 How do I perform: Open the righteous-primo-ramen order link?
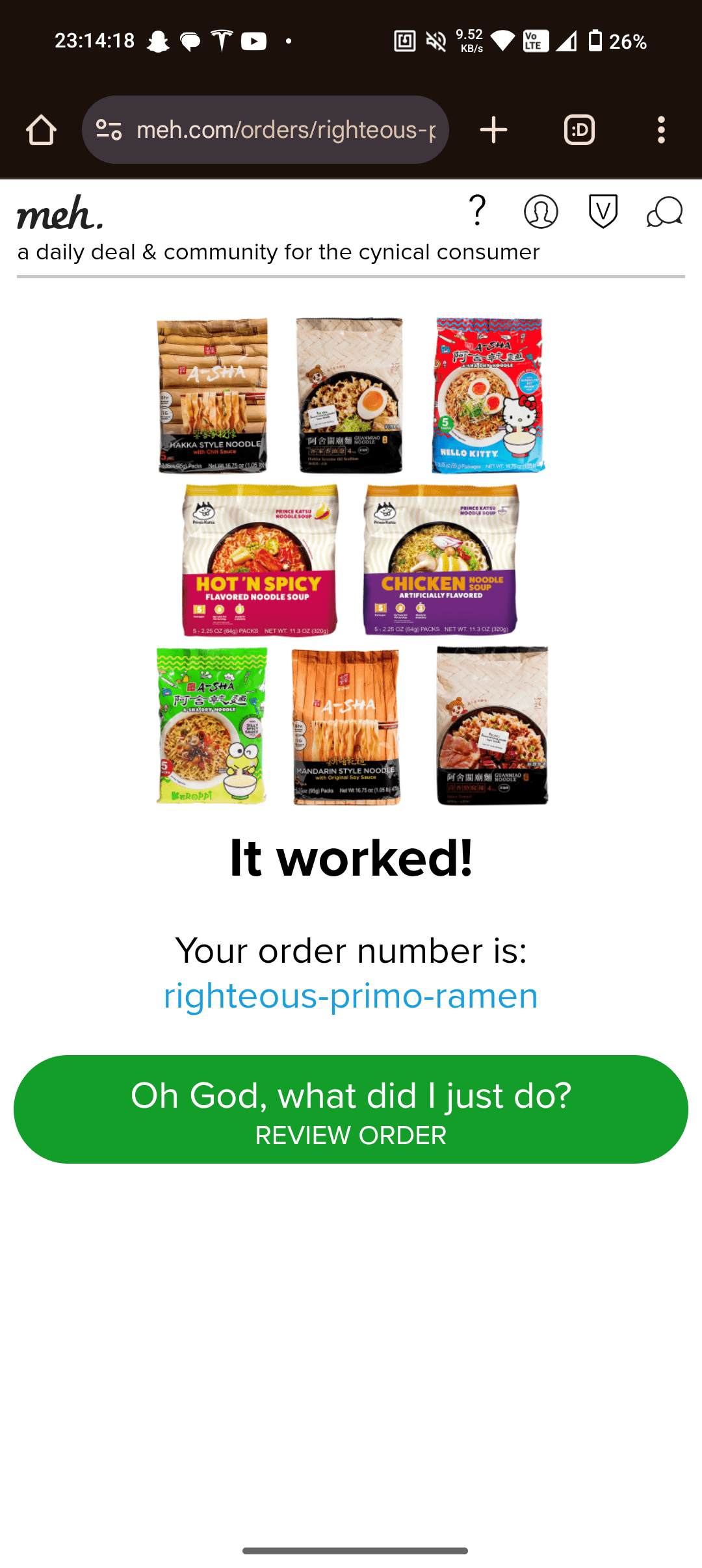(351, 996)
